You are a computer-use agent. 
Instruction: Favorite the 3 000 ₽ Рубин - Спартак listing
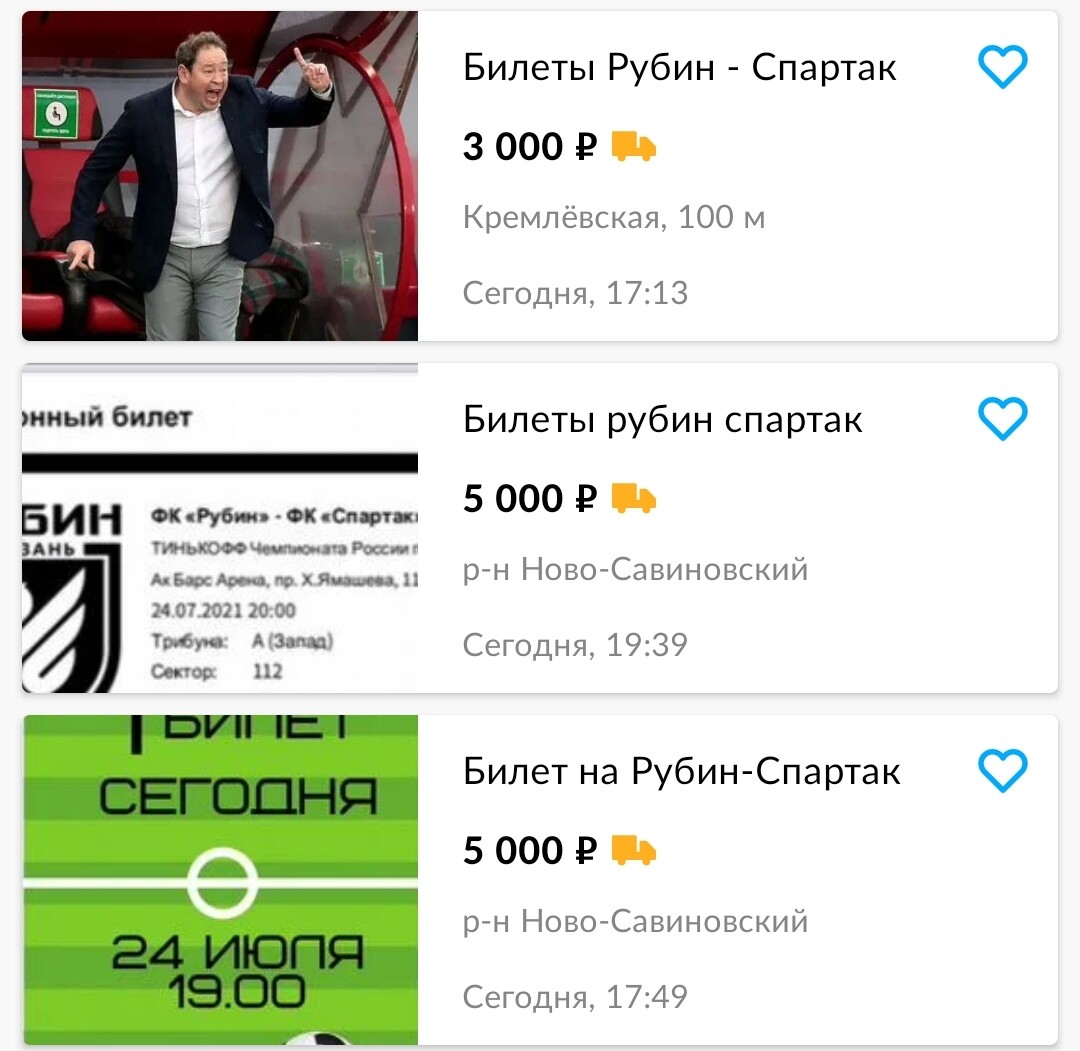[1002, 68]
